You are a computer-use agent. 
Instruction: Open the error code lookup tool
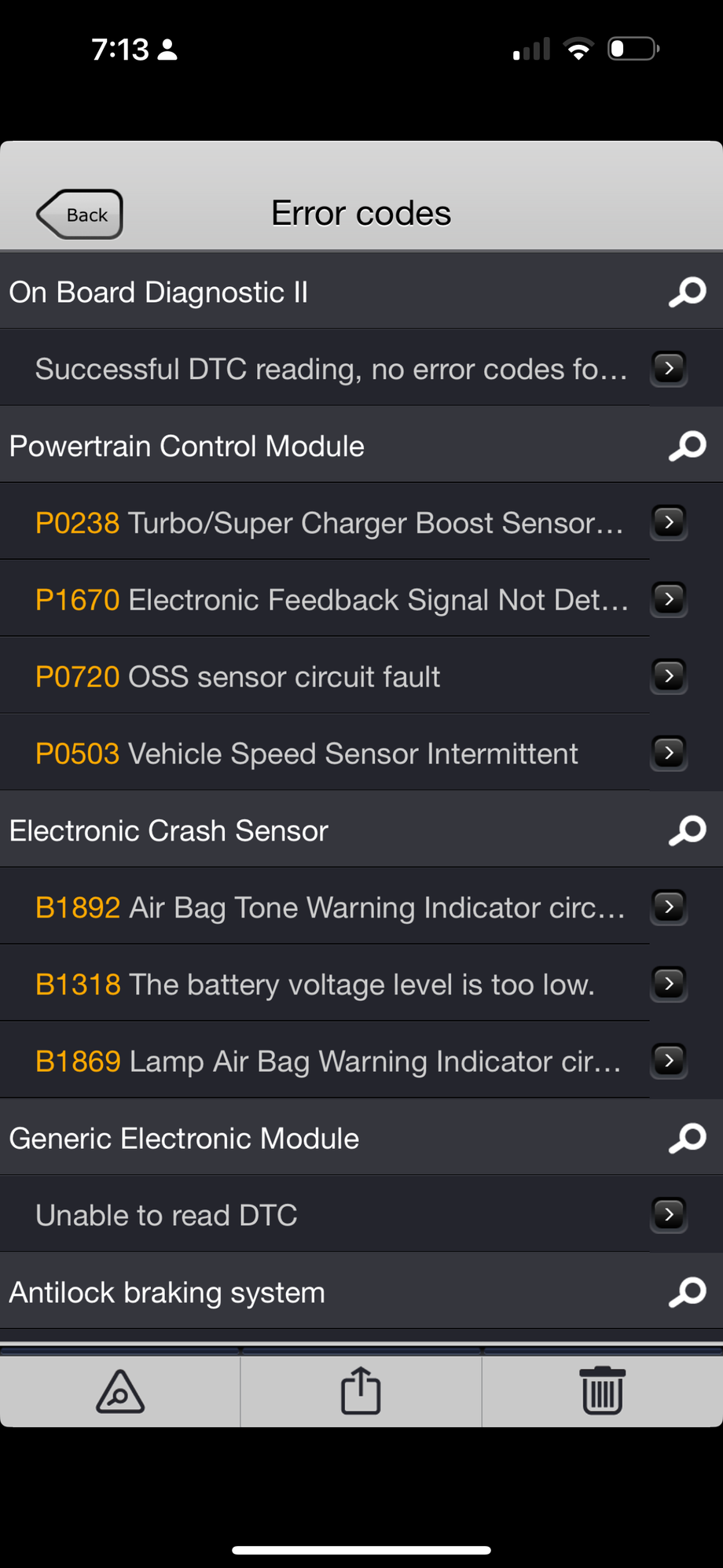tap(119, 1390)
